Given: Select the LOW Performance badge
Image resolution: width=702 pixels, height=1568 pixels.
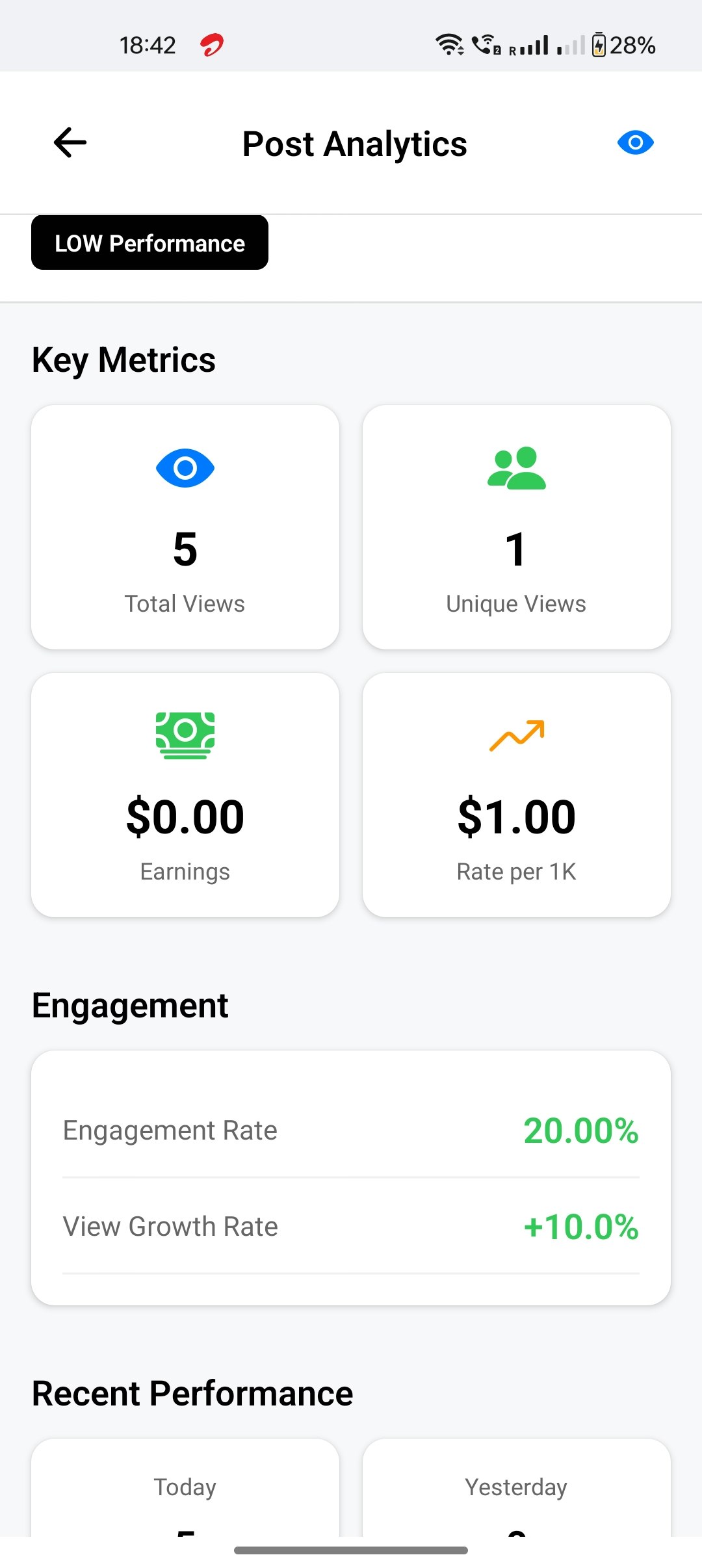Looking at the screenshot, I should pyautogui.click(x=149, y=242).
